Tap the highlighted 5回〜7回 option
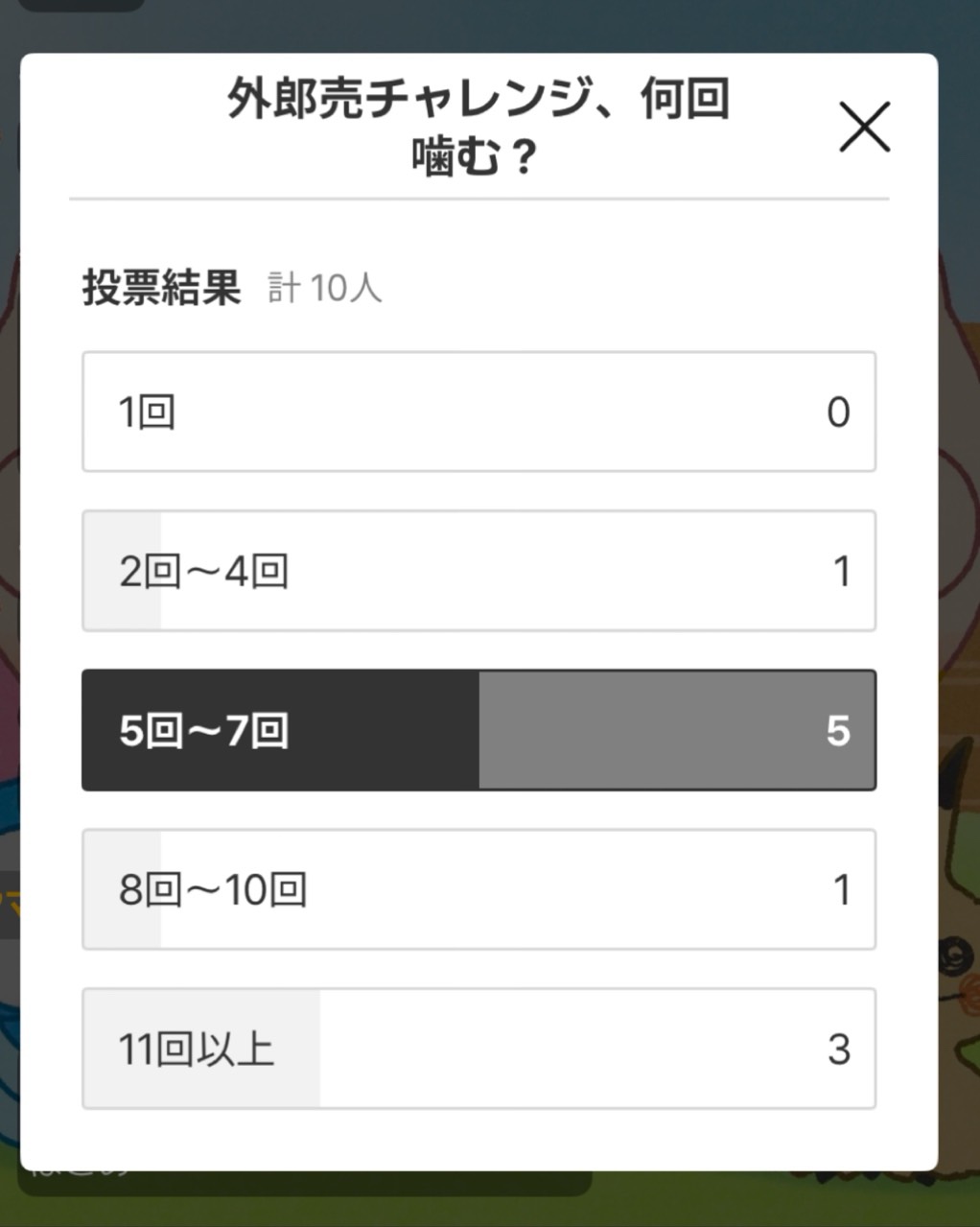The image size is (980, 1227). (x=478, y=730)
